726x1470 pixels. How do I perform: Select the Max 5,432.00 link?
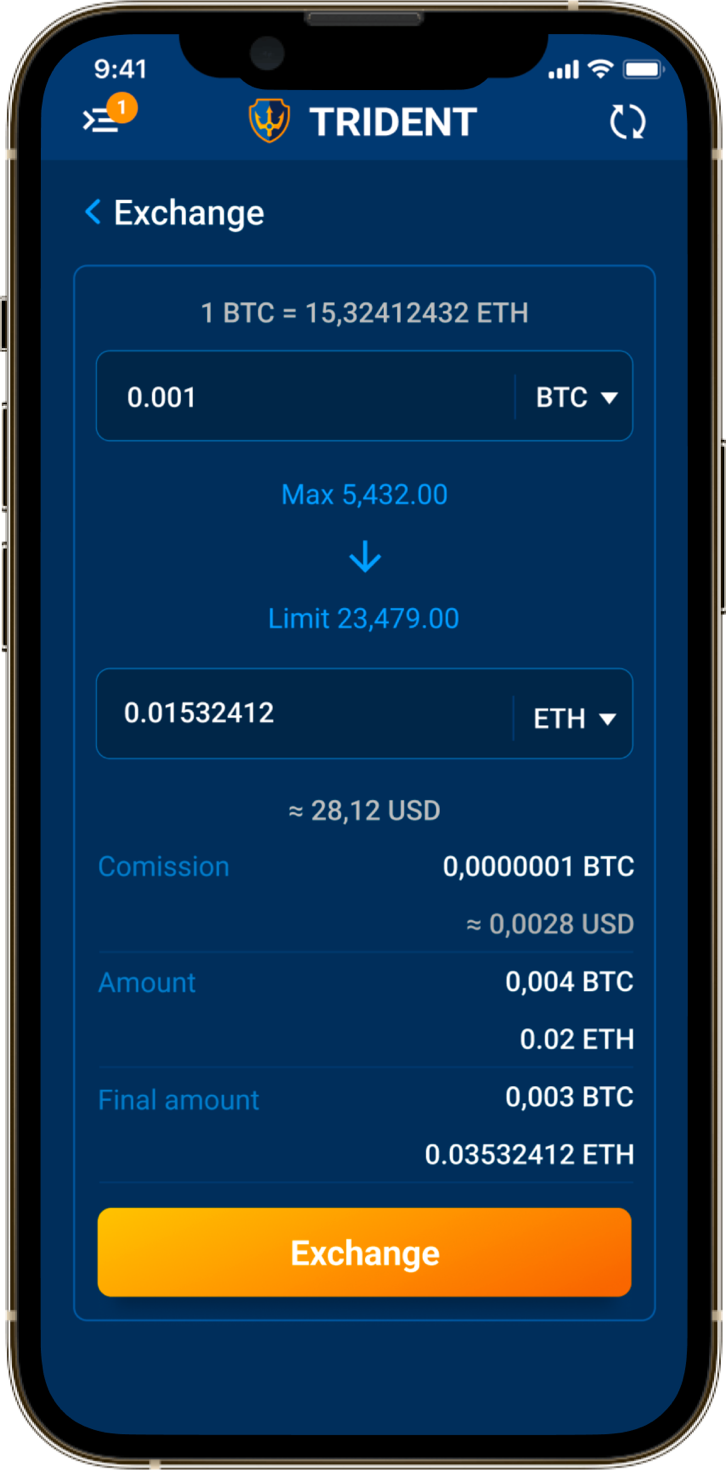[364, 494]
